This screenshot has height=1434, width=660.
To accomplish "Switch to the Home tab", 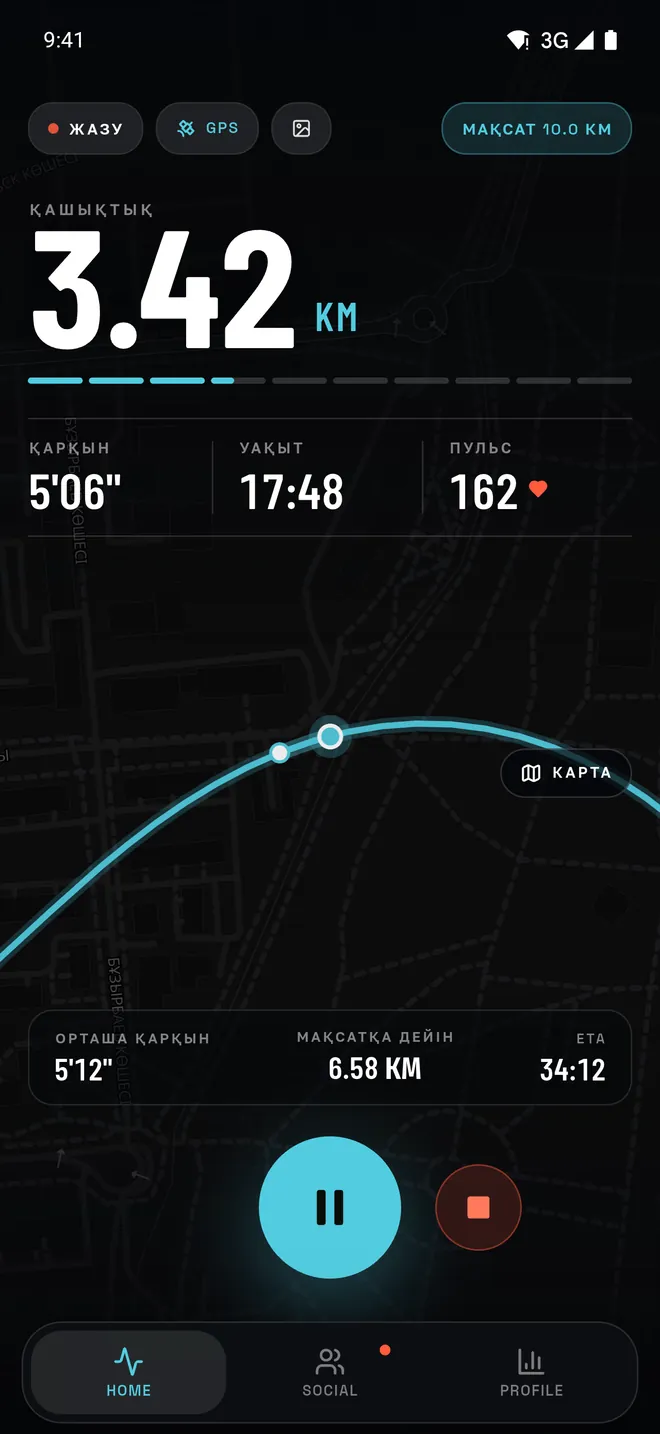I will 129,1372.
